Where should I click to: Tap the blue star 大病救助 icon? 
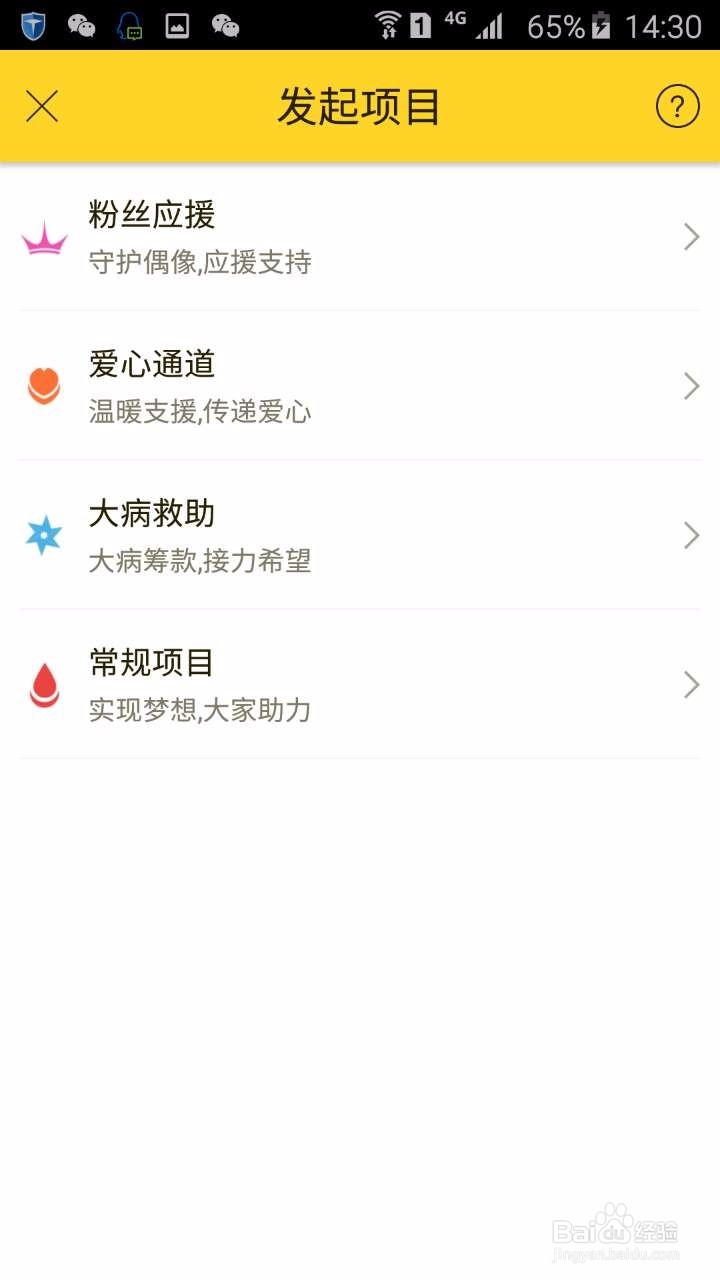pyautogui.click(x=44, y=535)
